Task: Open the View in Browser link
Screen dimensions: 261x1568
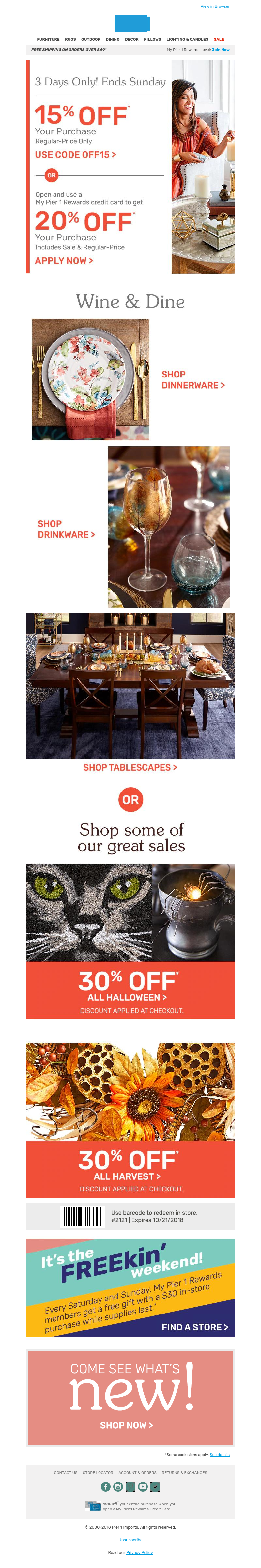Action: point(215,6)
